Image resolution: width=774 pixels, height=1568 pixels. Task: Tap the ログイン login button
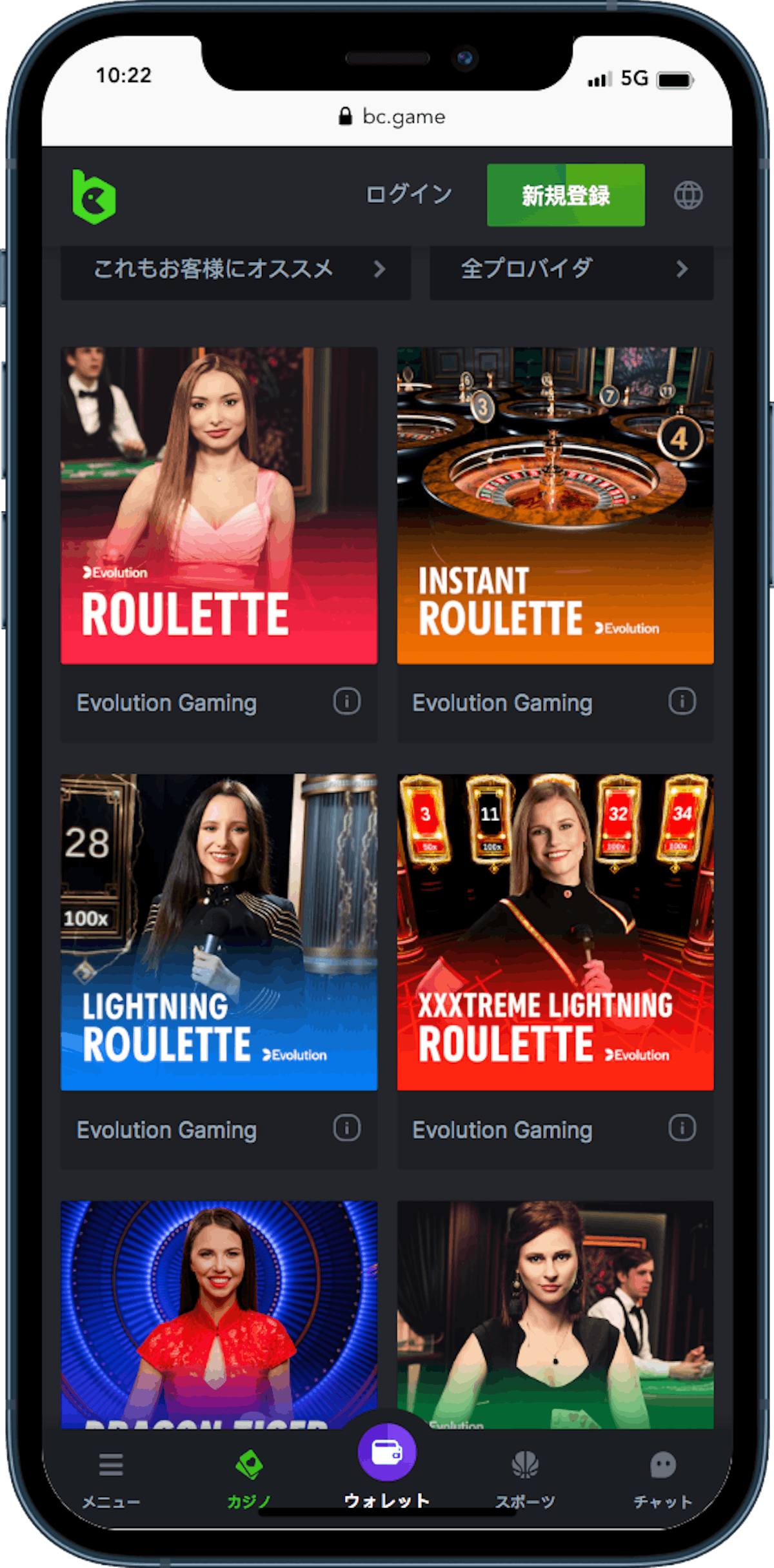coord(409,194)
